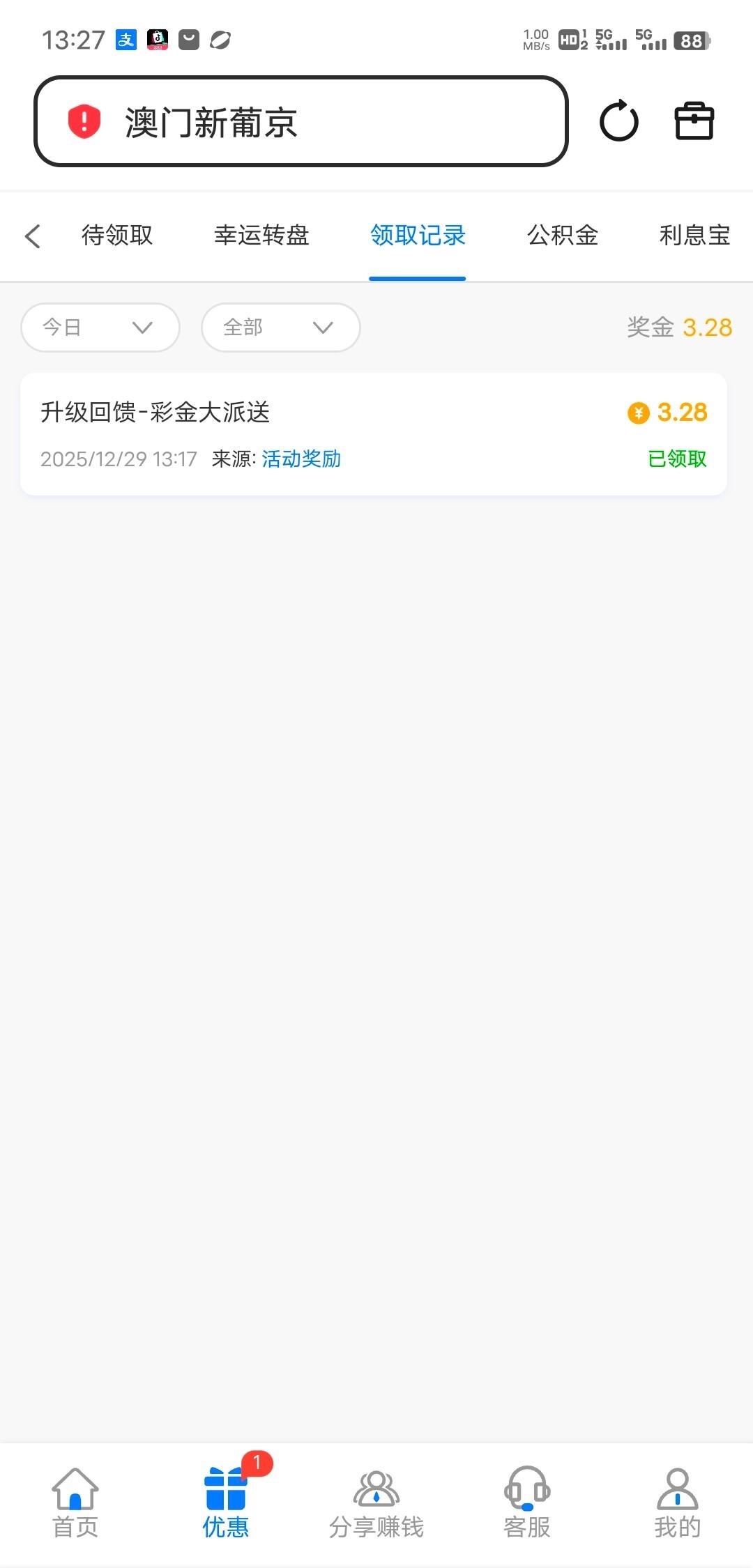
Task: Open the 升级回馈-彩金大派送 record card
Action: 374,433
